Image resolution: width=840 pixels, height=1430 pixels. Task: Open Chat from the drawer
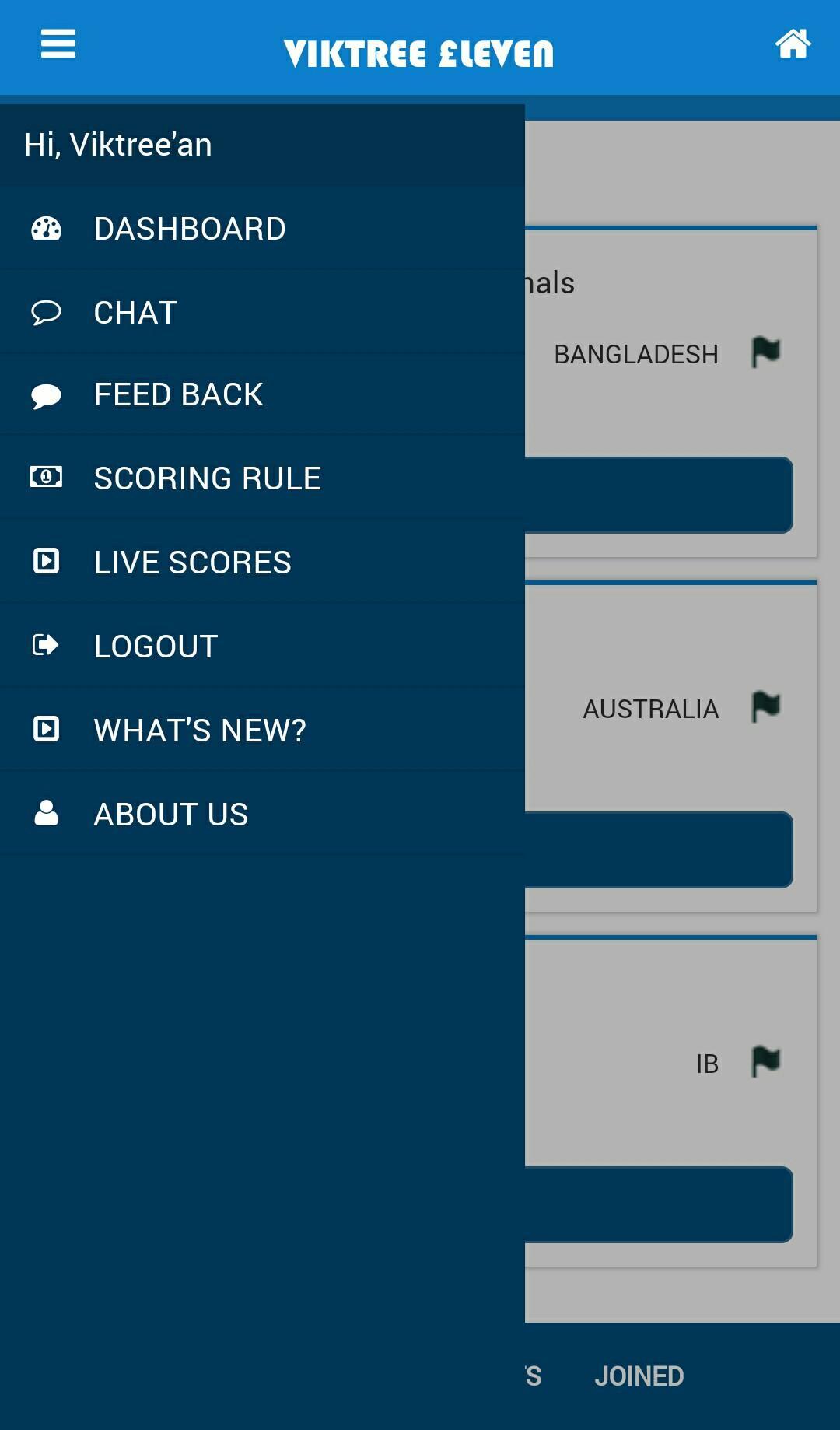[x=135, y=313]
